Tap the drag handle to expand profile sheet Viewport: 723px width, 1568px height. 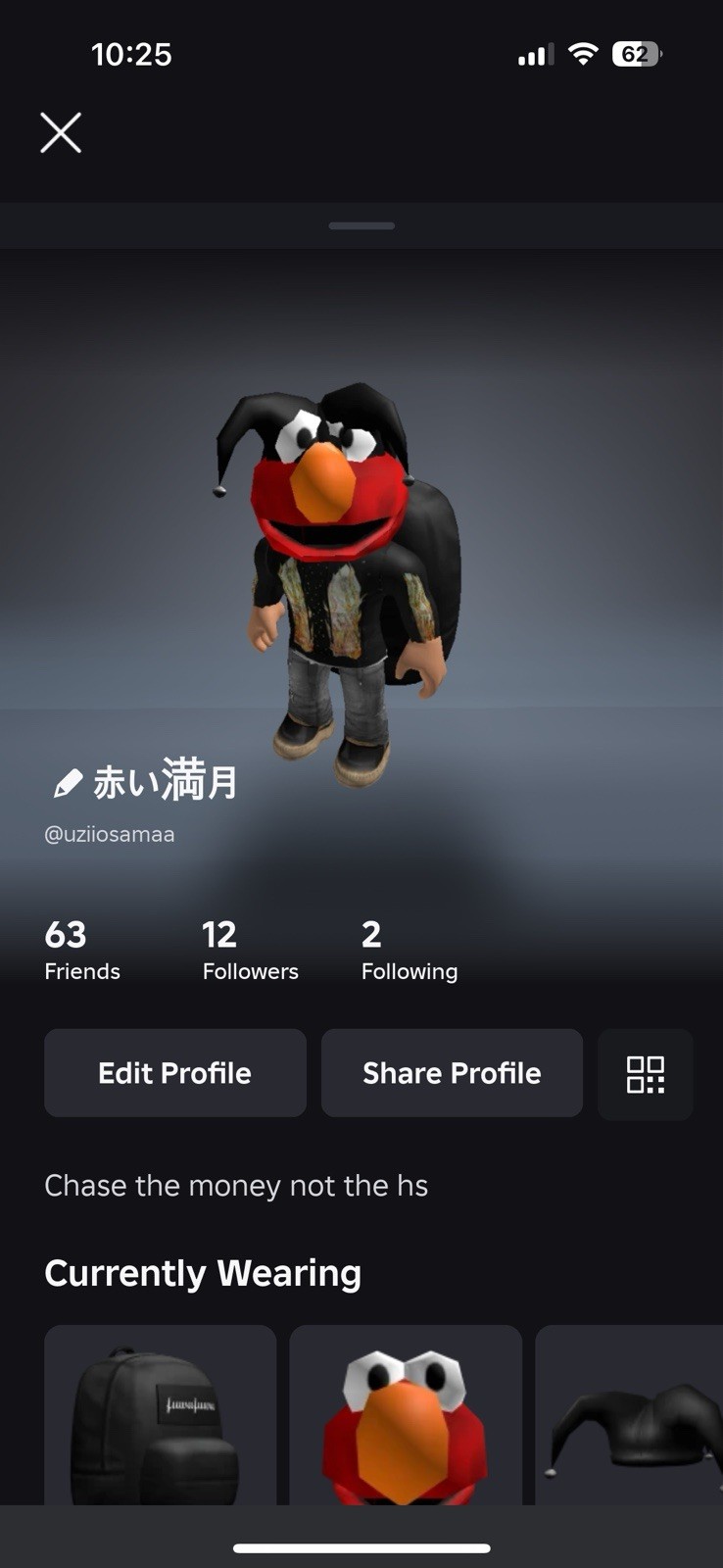coord(361,225)
